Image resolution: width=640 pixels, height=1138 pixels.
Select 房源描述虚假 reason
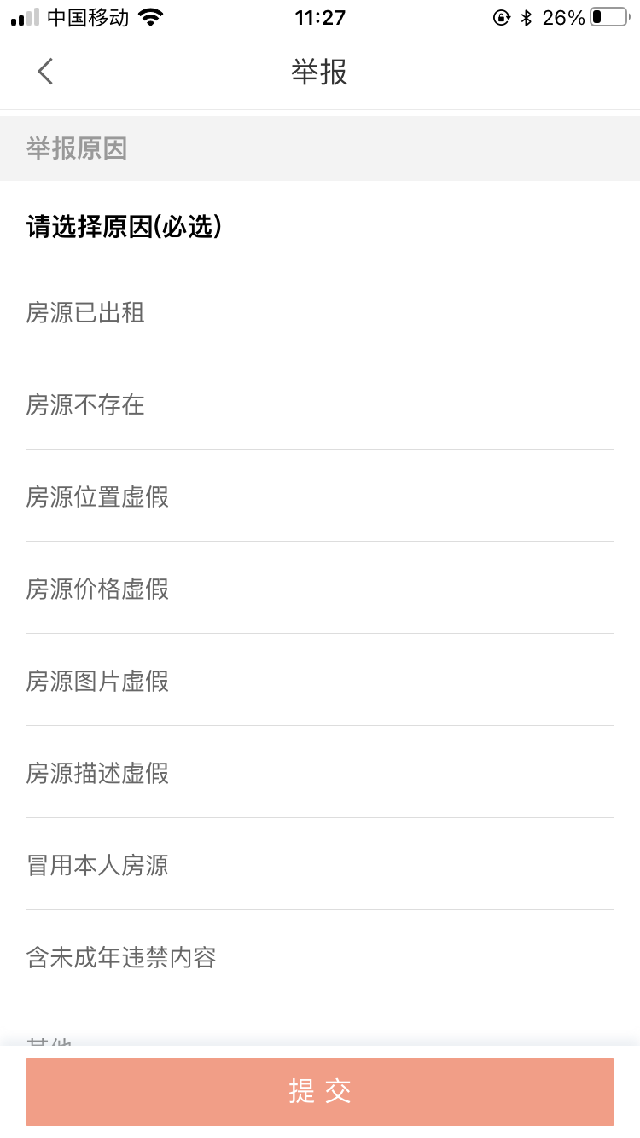[x=320, y=772]
